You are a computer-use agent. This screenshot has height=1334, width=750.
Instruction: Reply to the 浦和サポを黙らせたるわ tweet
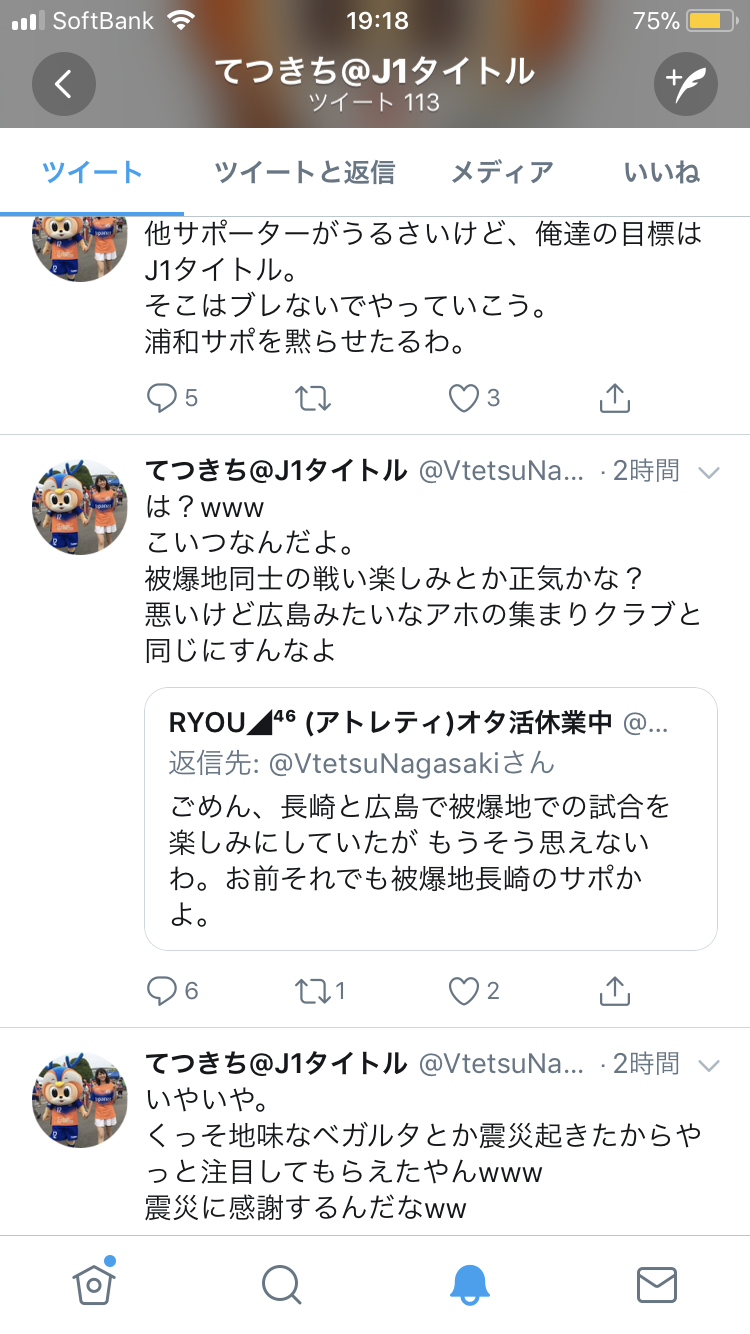pyautogui.click(x=162, y=399)
